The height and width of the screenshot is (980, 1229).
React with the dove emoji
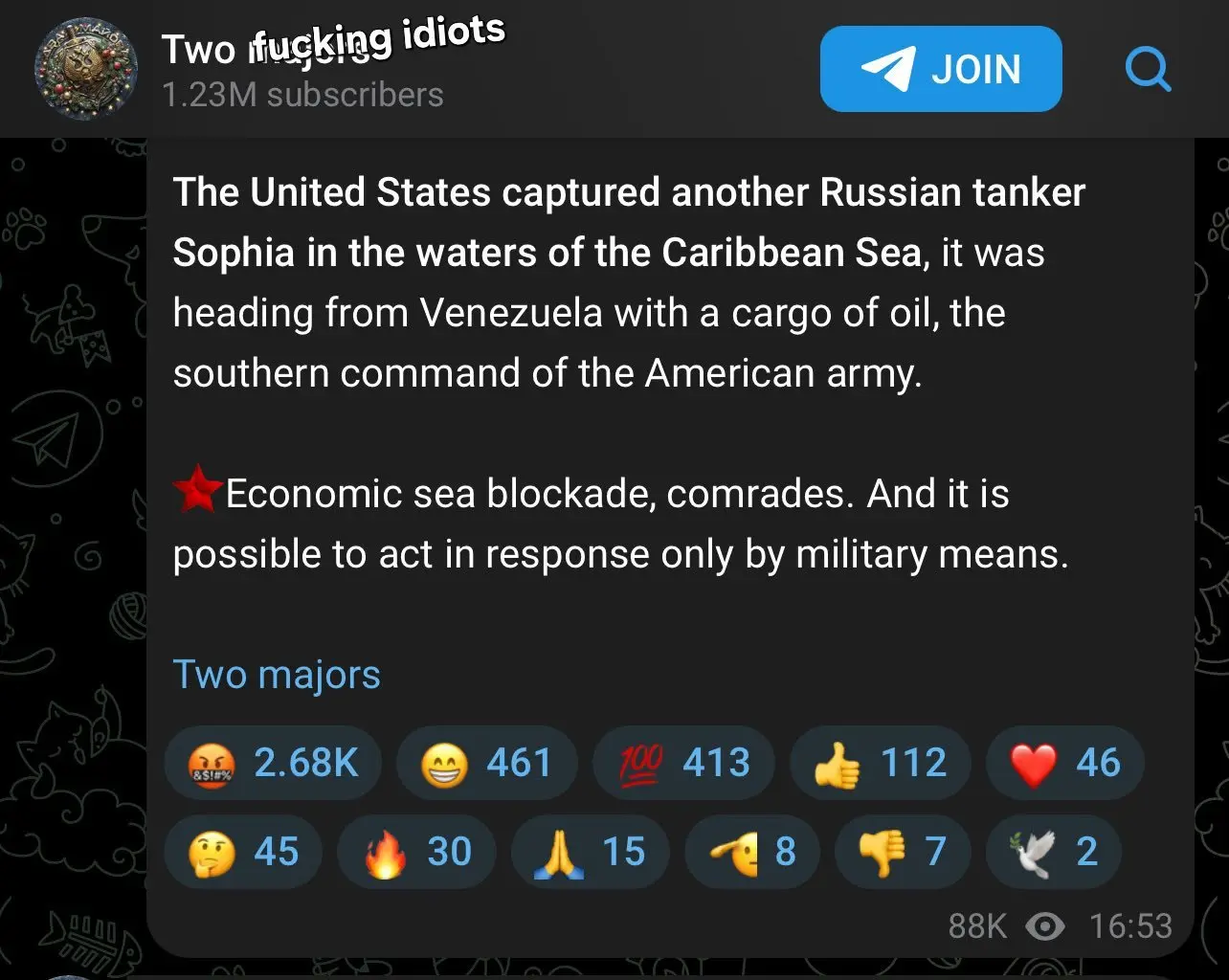1053,852
